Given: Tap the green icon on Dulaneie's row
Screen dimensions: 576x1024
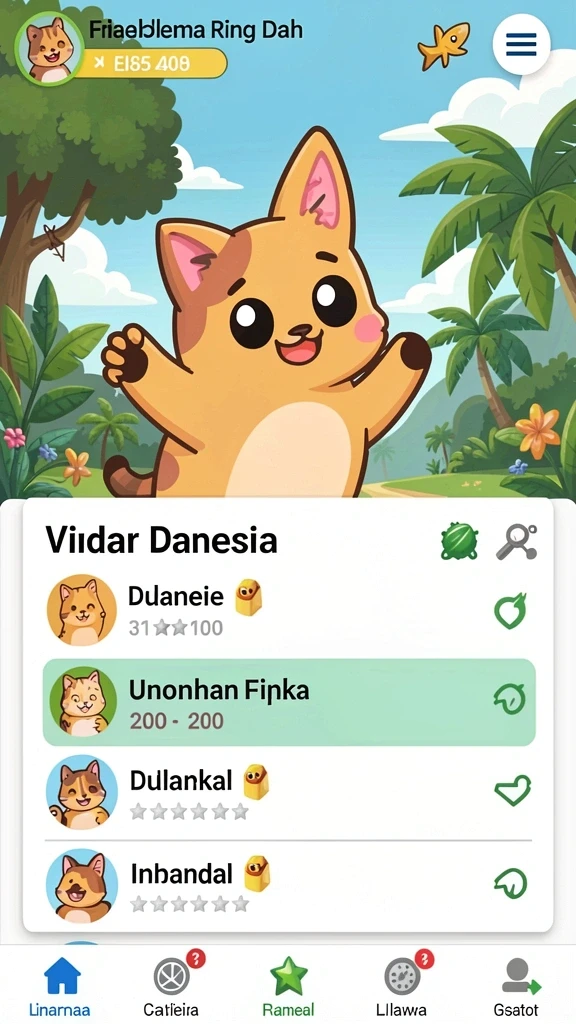Looking at the screenshot, I should [x=511, y=611].
